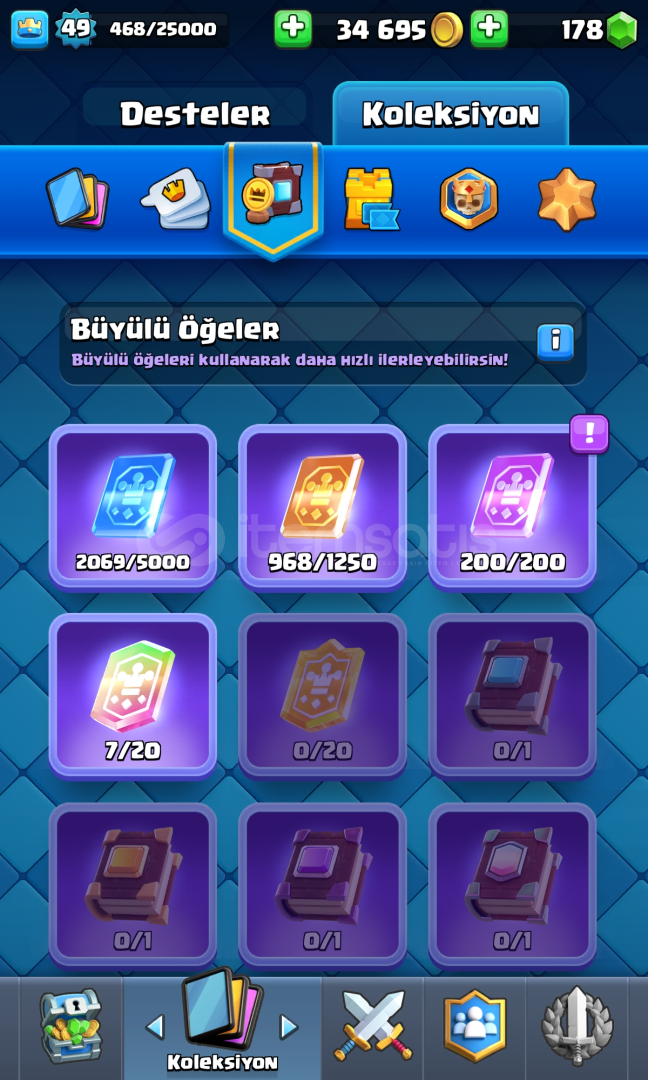Viewport: 648px width, 1080px height.
Task: Open the shop chest in bottom bar
Action: click(71, 1026)
